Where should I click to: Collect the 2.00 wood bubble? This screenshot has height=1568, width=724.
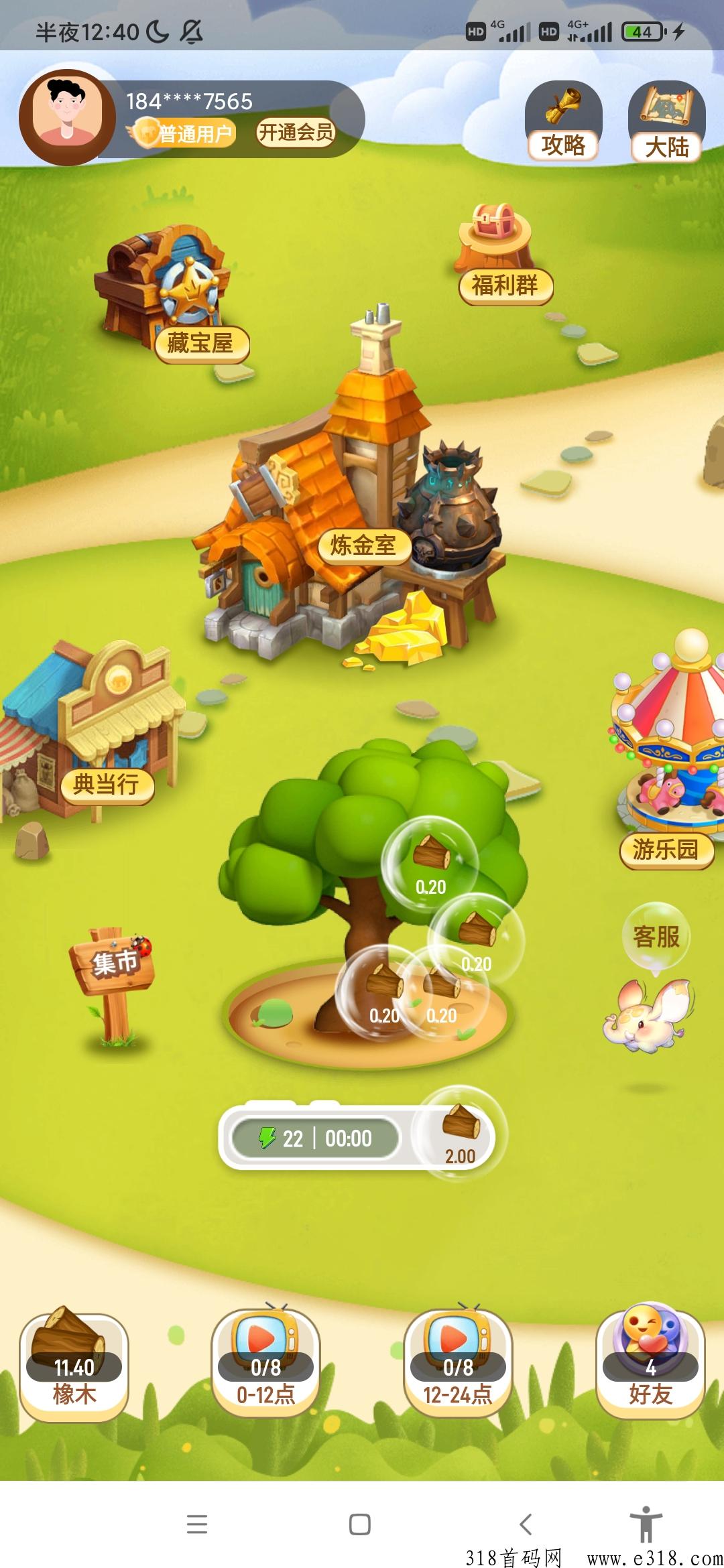[x=460, y=1134]
